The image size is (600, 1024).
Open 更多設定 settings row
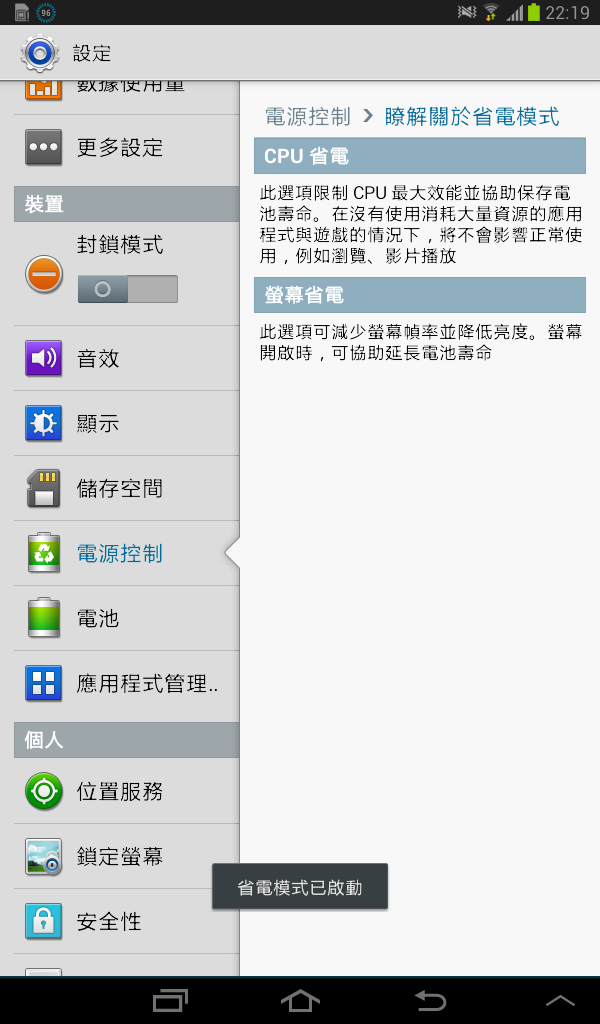point(126,148)
